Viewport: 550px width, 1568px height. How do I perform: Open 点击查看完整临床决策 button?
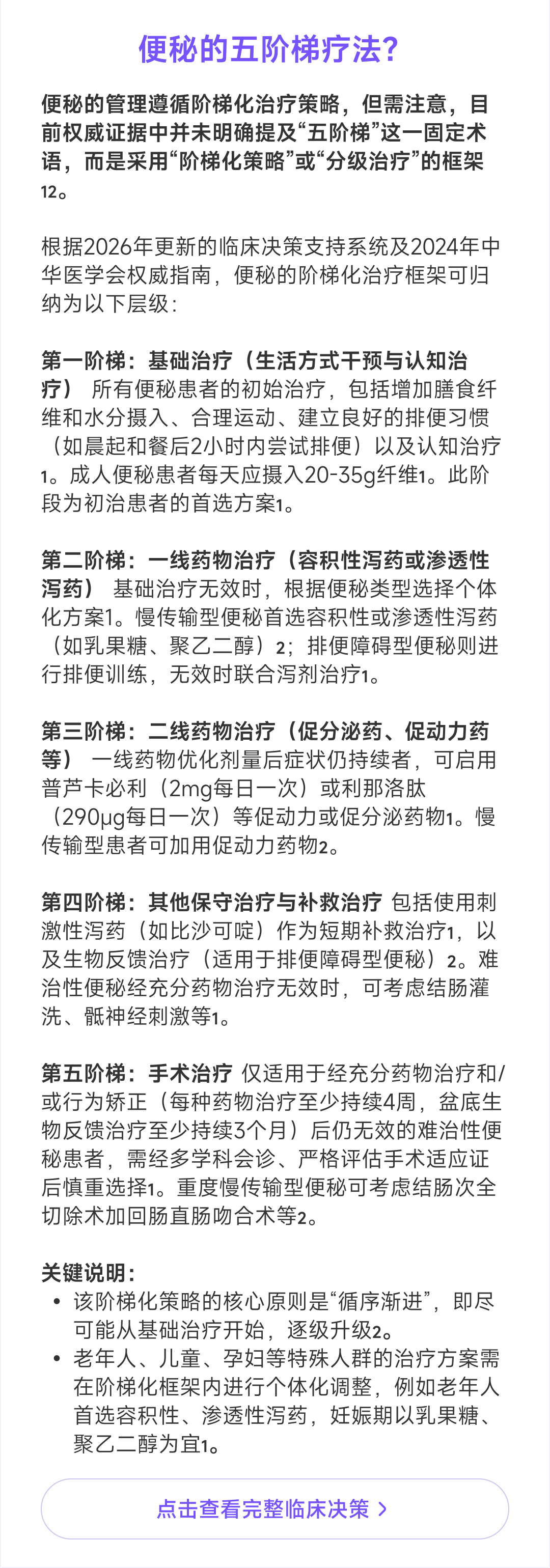pyautogui.click(x=274, y=1508)
